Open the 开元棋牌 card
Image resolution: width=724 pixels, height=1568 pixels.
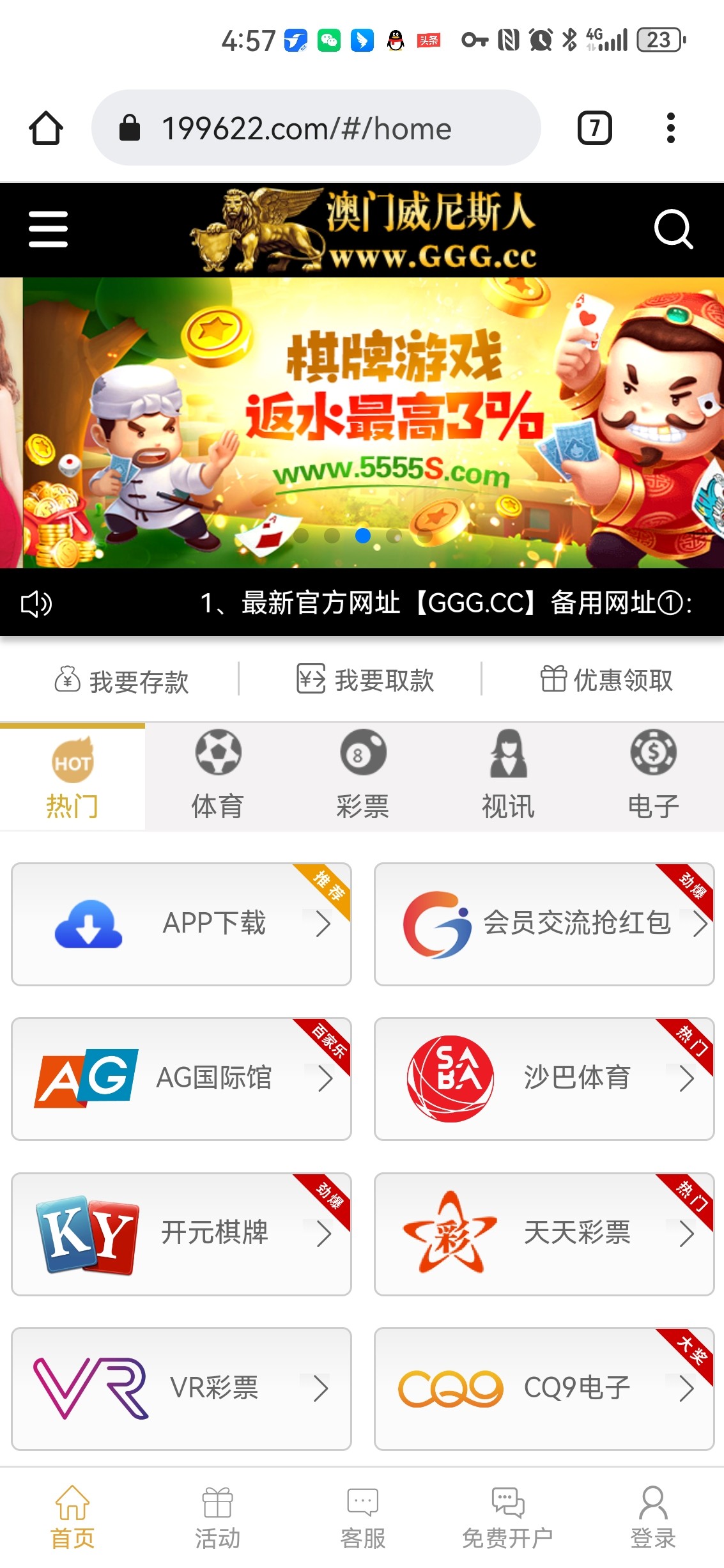[x=181, y=1234]
